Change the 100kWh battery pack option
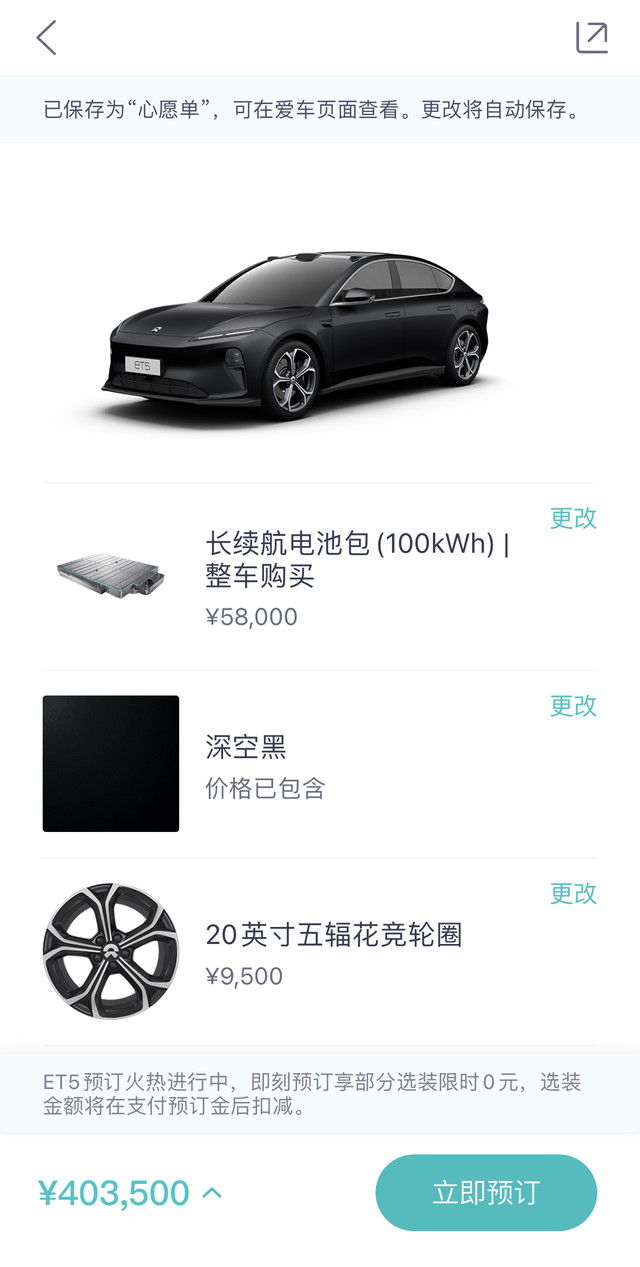 [x=573, y=518]
